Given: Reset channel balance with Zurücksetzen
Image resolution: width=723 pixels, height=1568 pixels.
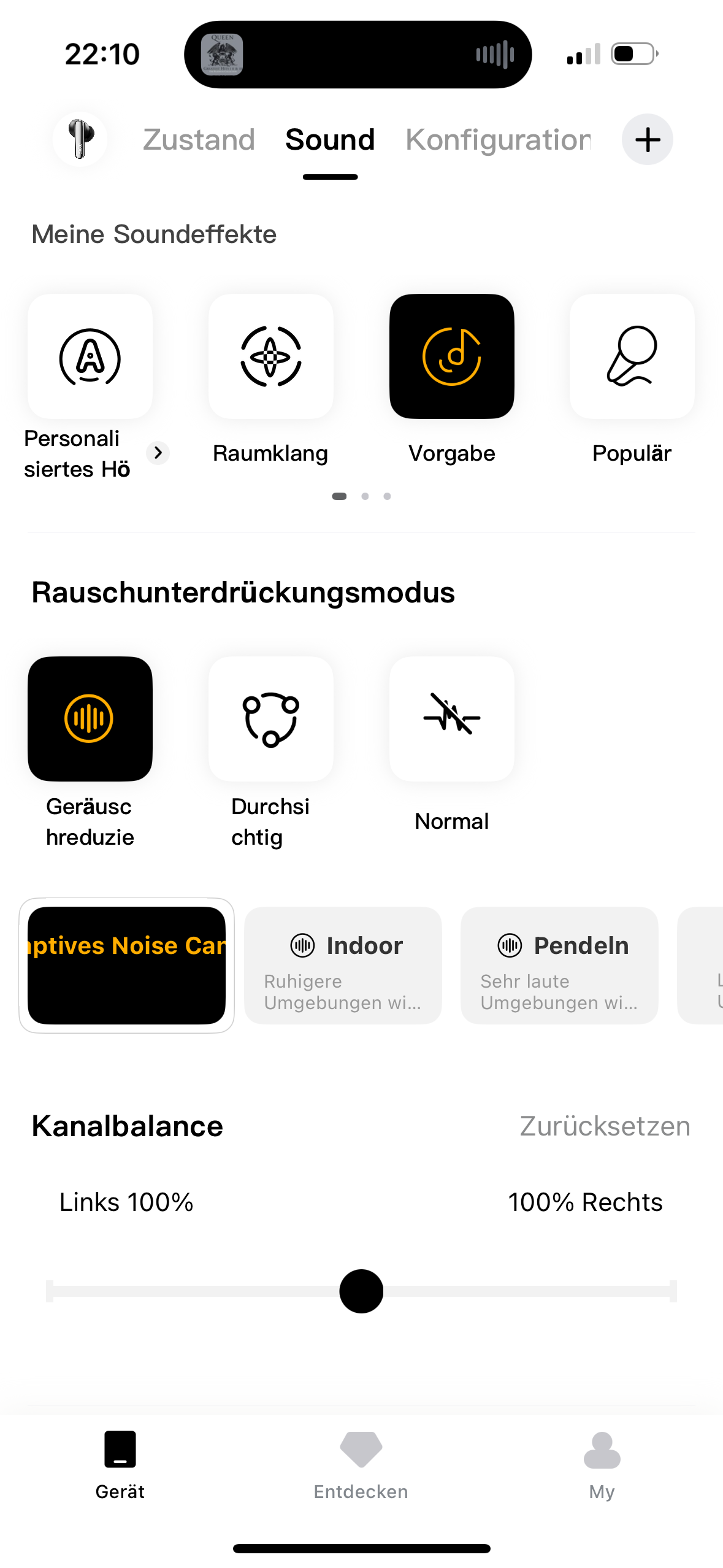Looking at the screenshot, I should (x=605, y=1126).
